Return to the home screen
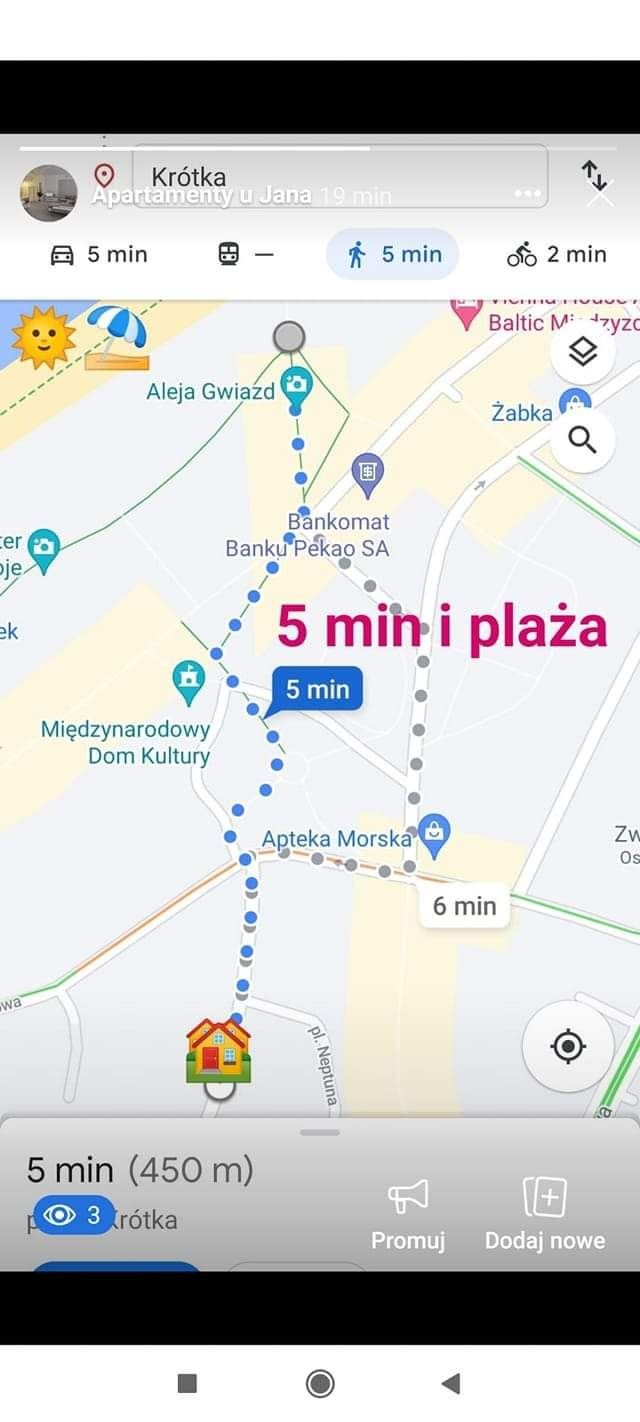Screen dimensions: 640x1422 [320, 1383]
